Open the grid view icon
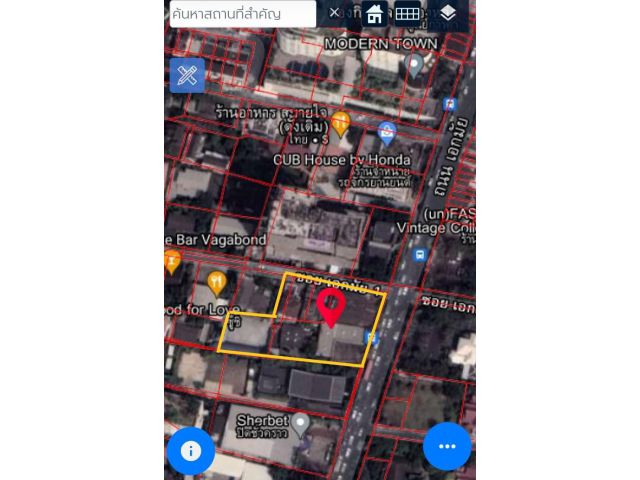This screenshot has width=640, height=480. [407, 14]
